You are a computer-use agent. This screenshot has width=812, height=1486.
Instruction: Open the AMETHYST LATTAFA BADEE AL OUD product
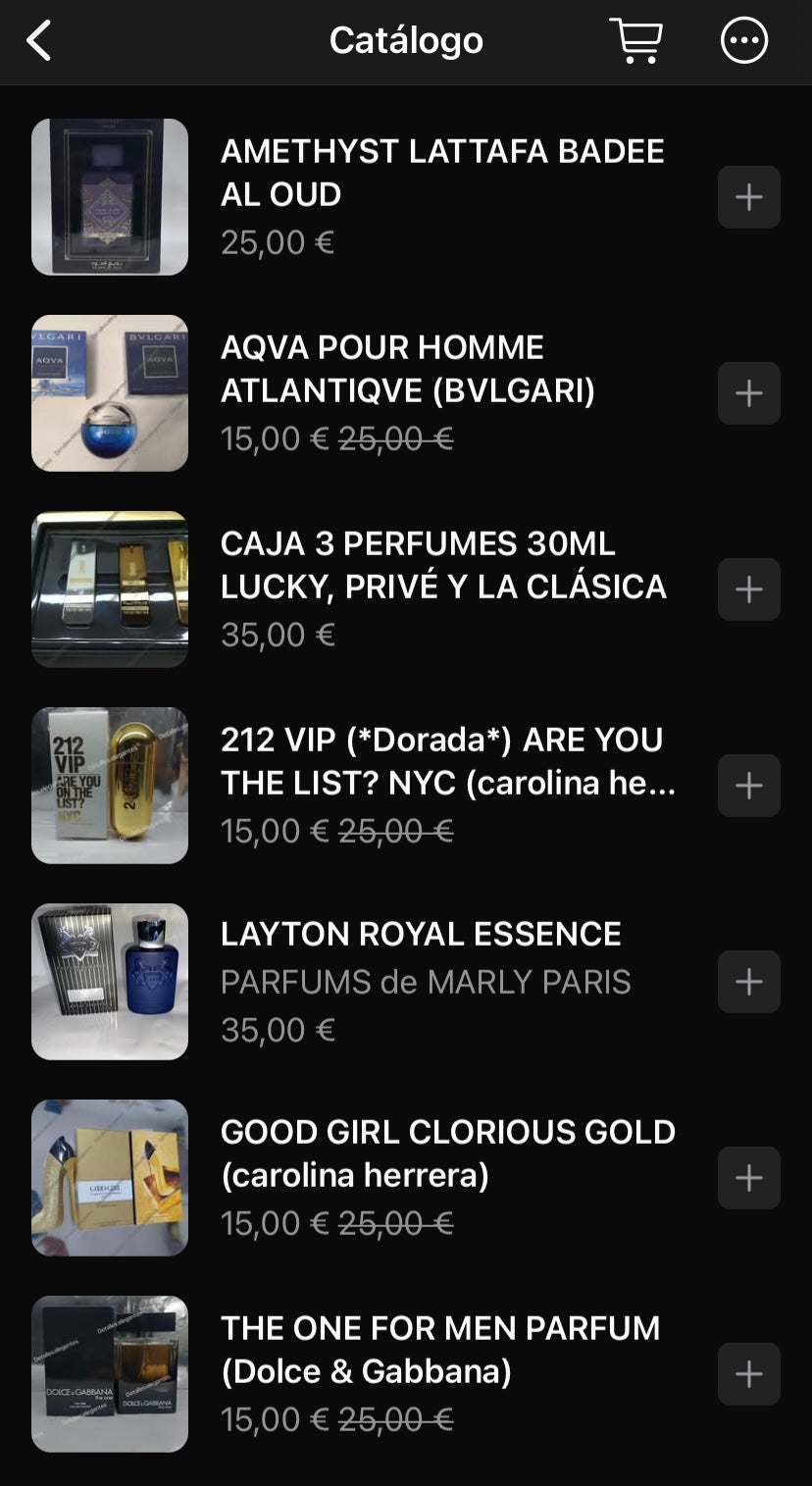click(x=441, y=173)
